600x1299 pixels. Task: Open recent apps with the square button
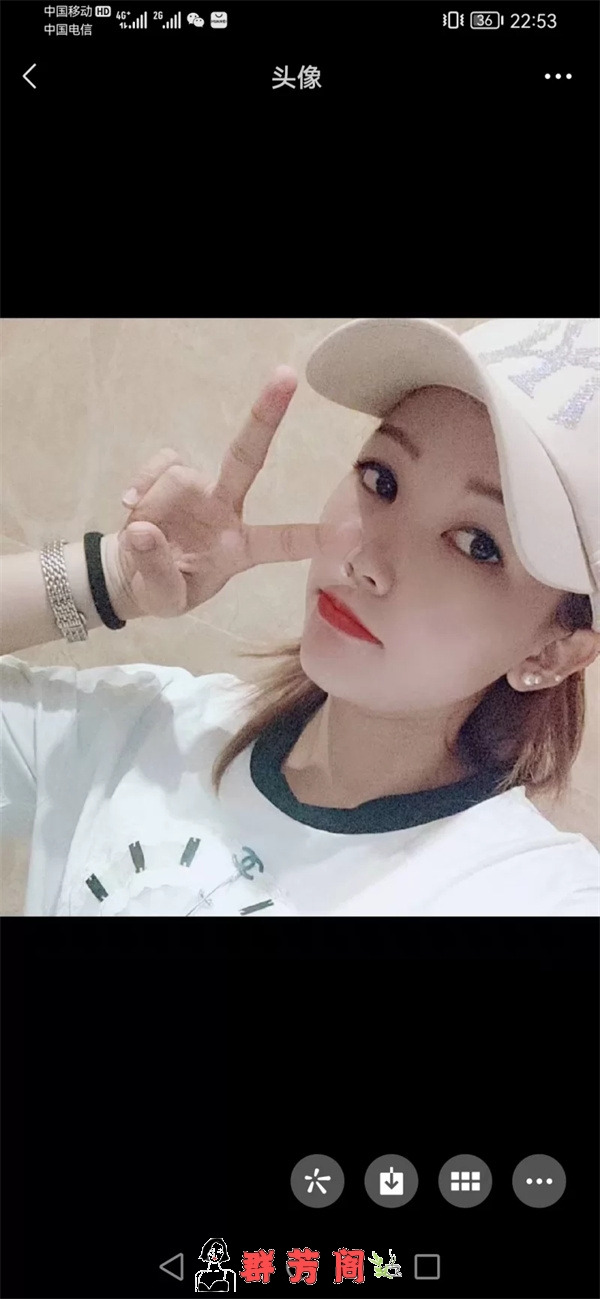427,1267
